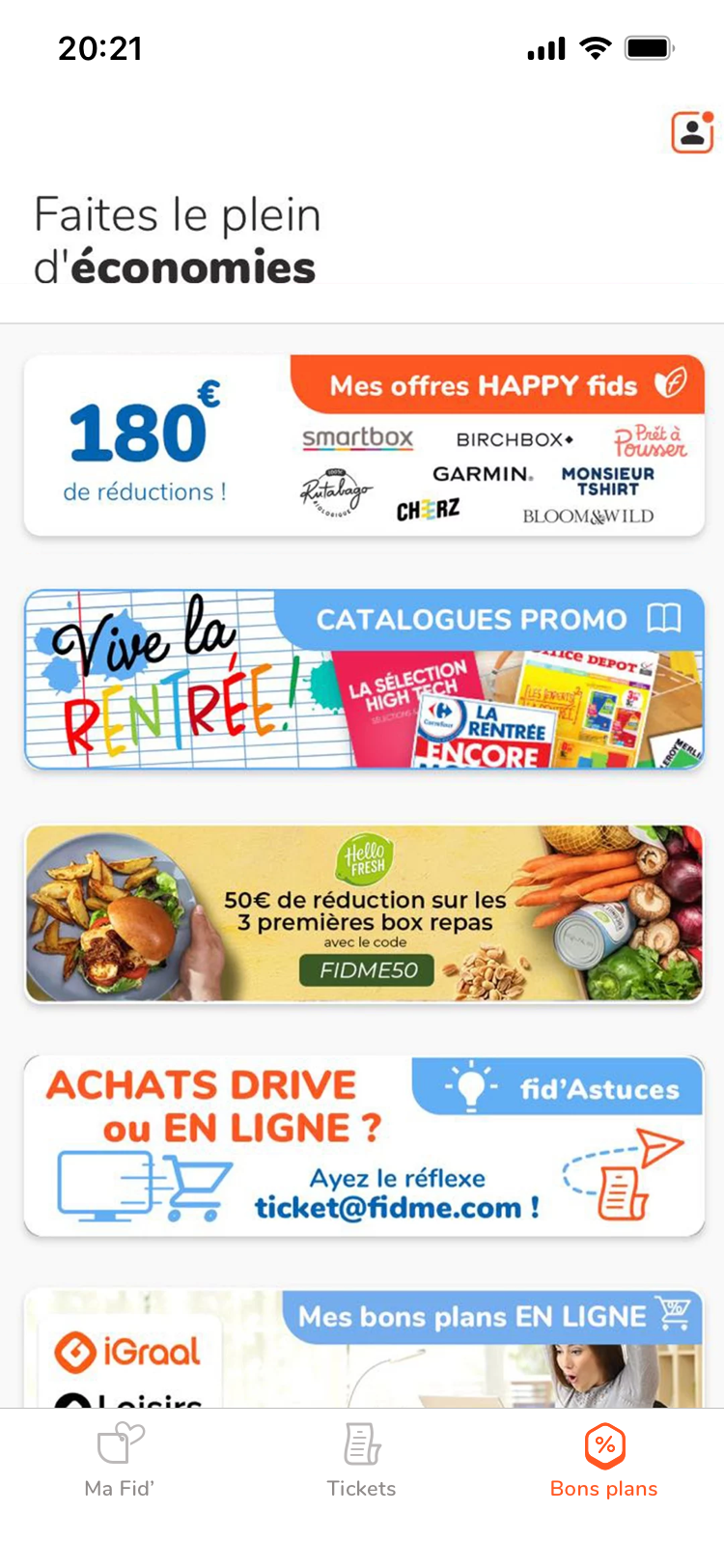Open the profile account icon
Image resolution: width=724 pixels, height=1568 pixels.
point(691,132)
